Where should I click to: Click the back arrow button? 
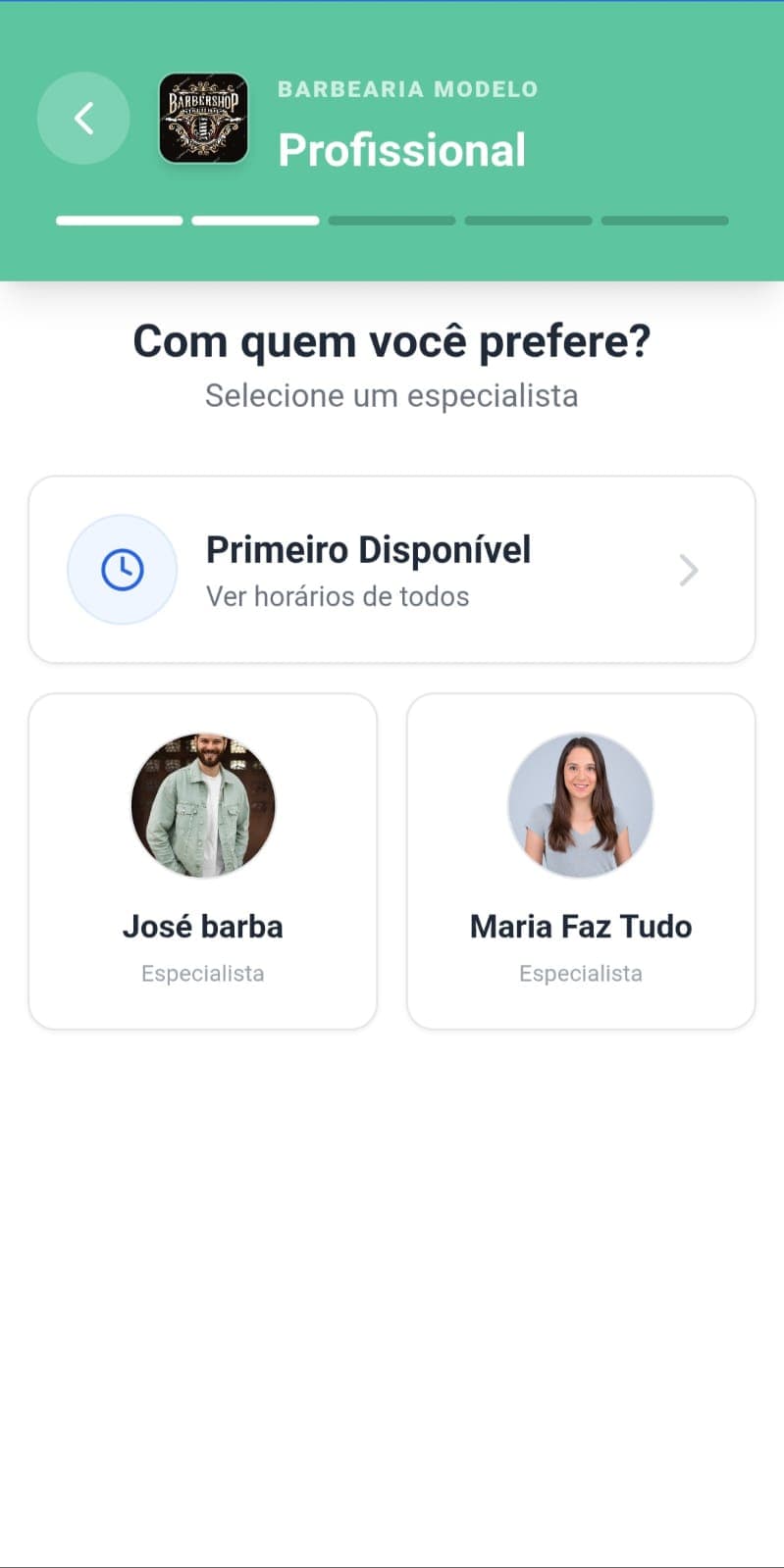pyautogui.click(x=82, y=118)
